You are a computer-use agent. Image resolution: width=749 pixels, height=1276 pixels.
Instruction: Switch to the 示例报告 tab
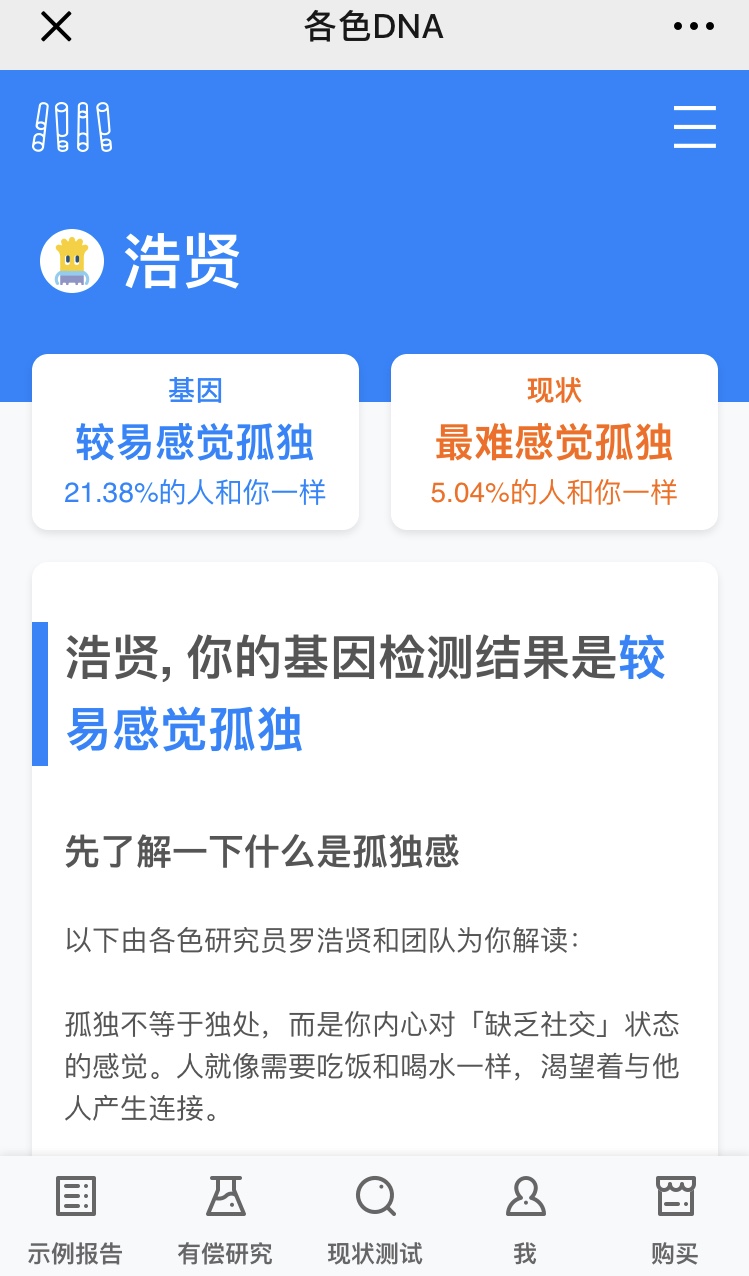75,1218
